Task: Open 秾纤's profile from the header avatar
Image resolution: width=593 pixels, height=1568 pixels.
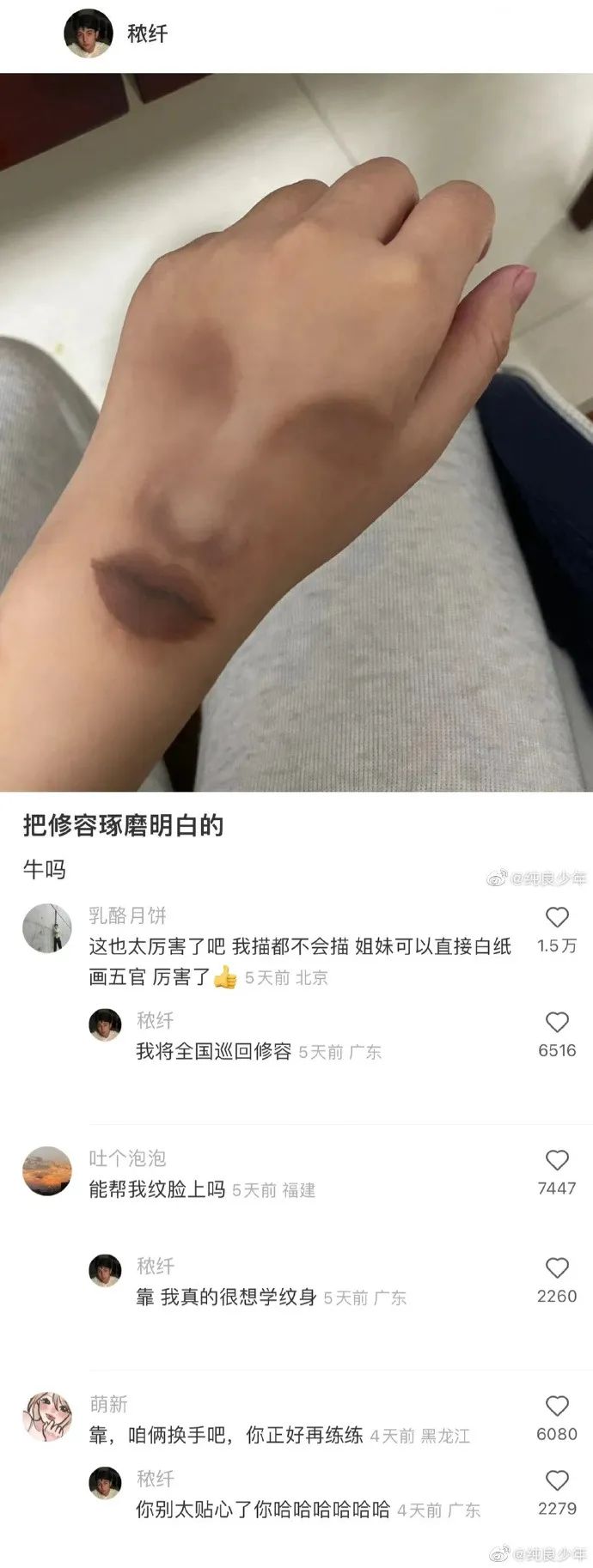Action: coord(88,33)
